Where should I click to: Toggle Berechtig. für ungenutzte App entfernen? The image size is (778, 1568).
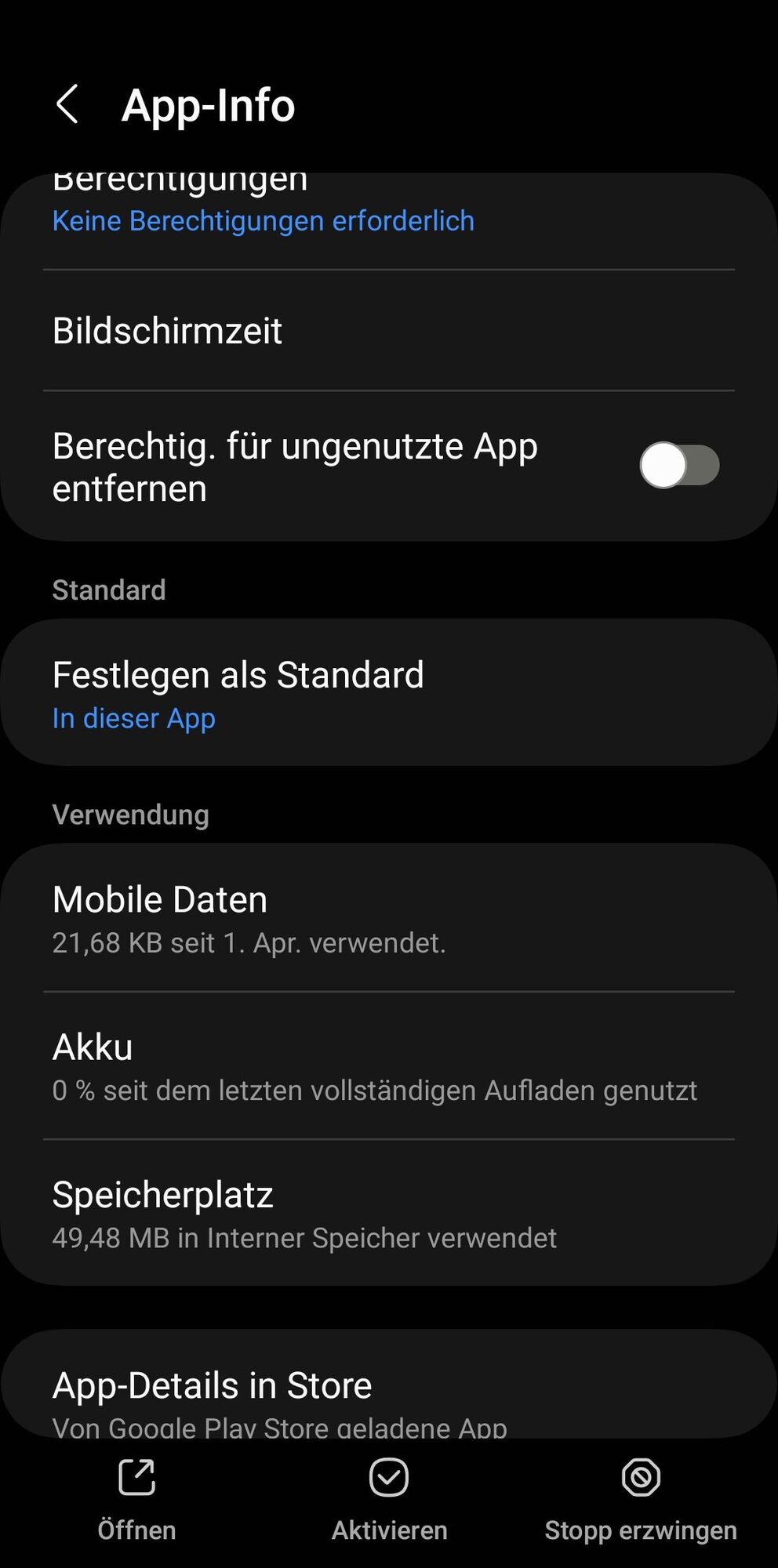tap(678, 466)
